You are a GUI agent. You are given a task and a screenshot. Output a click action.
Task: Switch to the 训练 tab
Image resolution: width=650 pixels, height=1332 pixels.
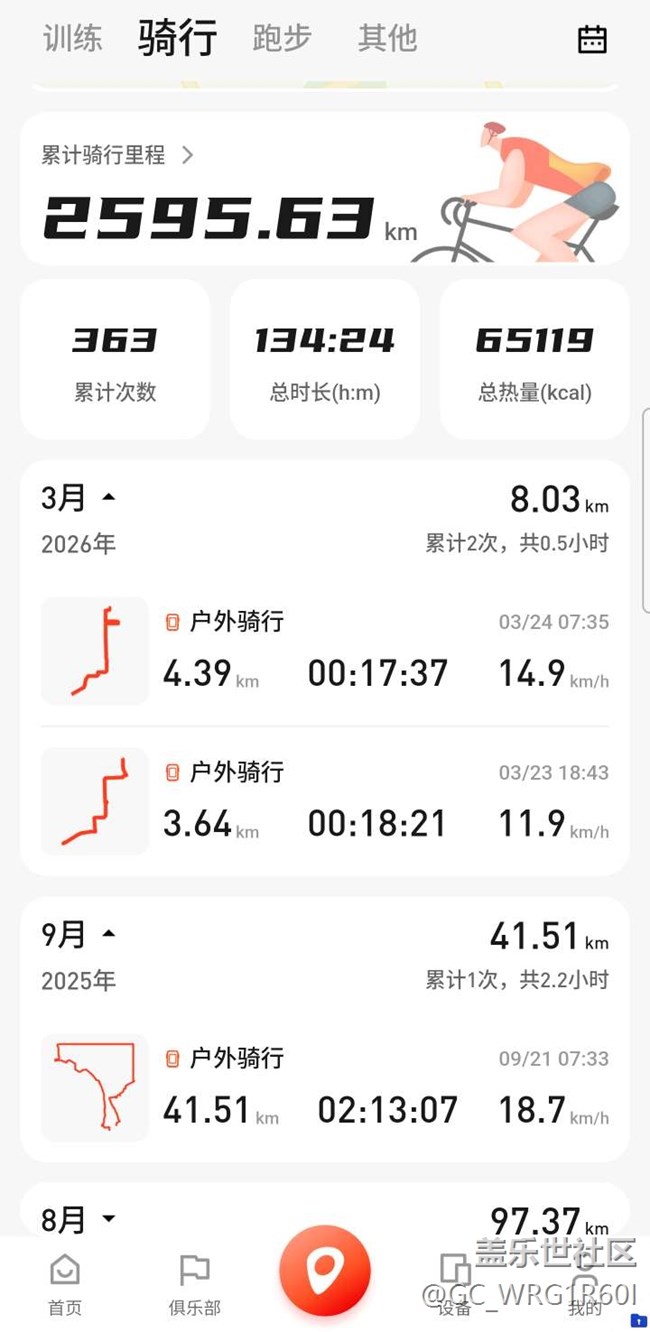[x=72, y=39]
